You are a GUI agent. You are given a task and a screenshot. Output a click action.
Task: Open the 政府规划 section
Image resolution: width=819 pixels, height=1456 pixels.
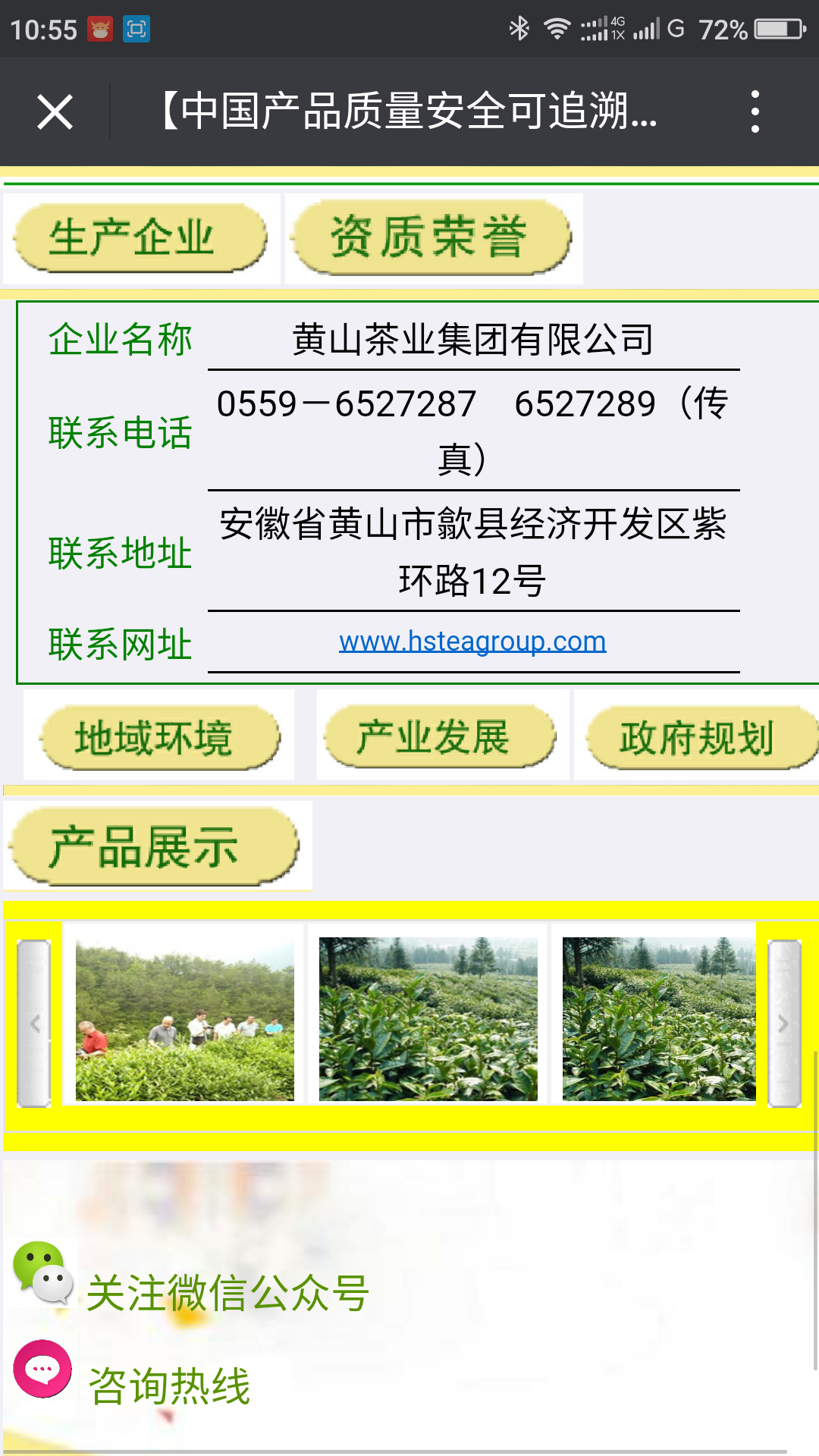699,737
